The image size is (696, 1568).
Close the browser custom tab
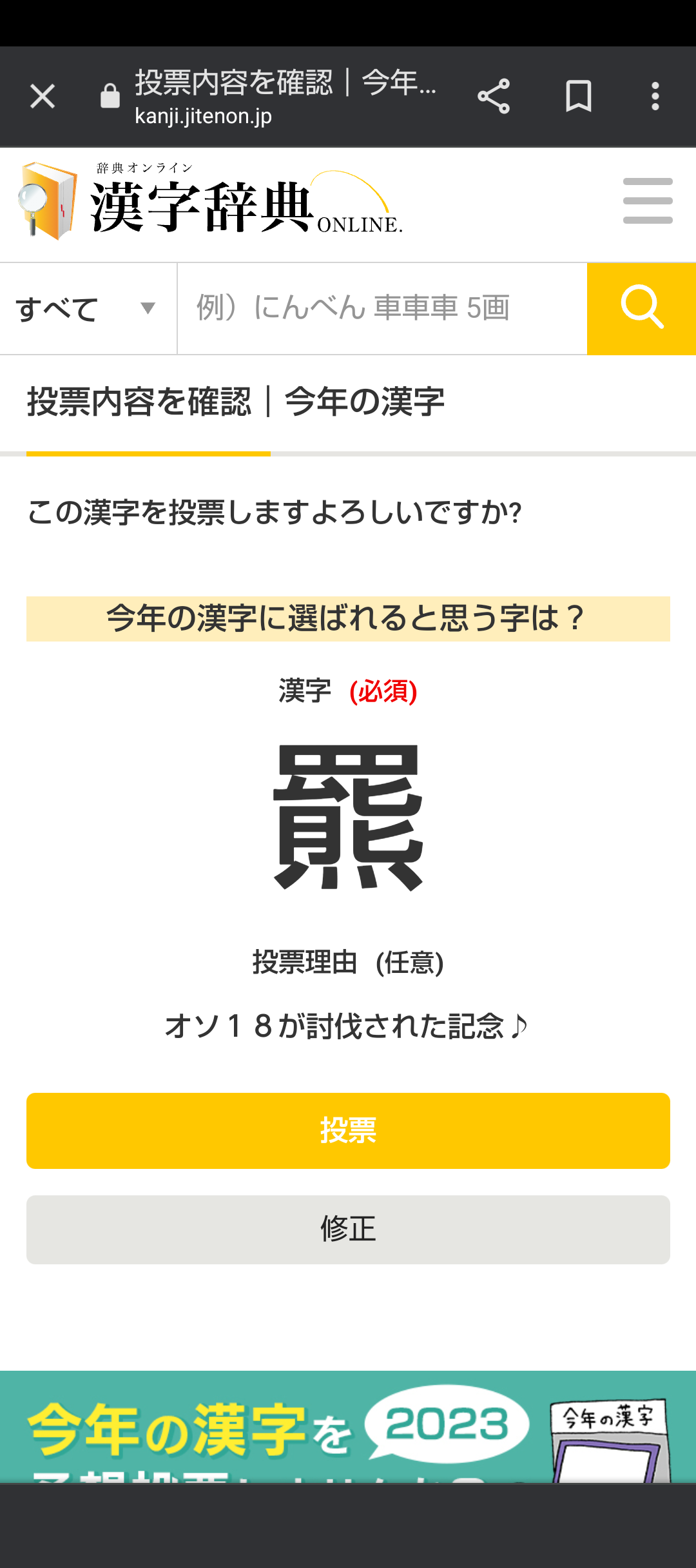coord(43,97)
